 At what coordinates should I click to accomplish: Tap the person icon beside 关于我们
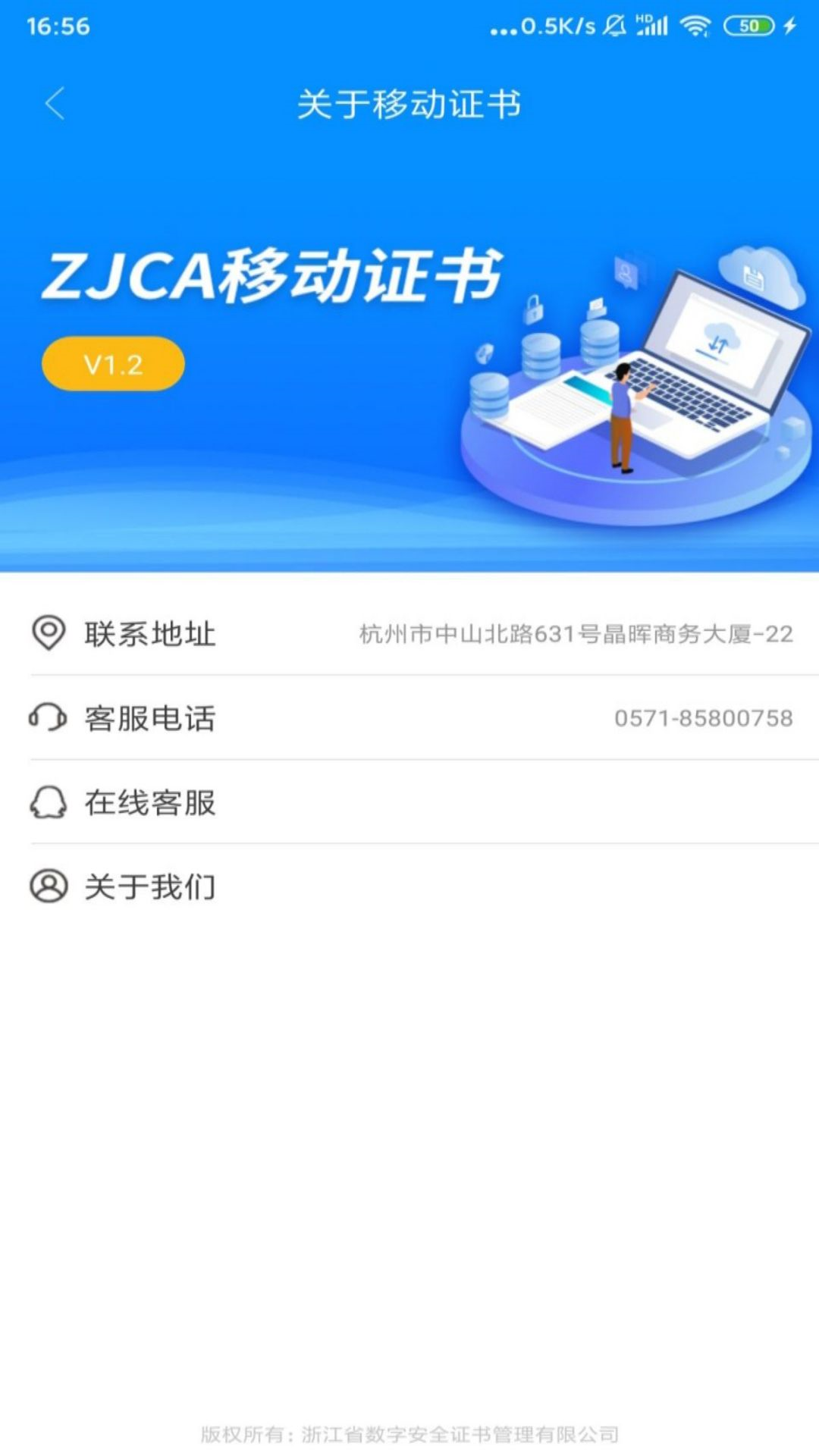48,886
